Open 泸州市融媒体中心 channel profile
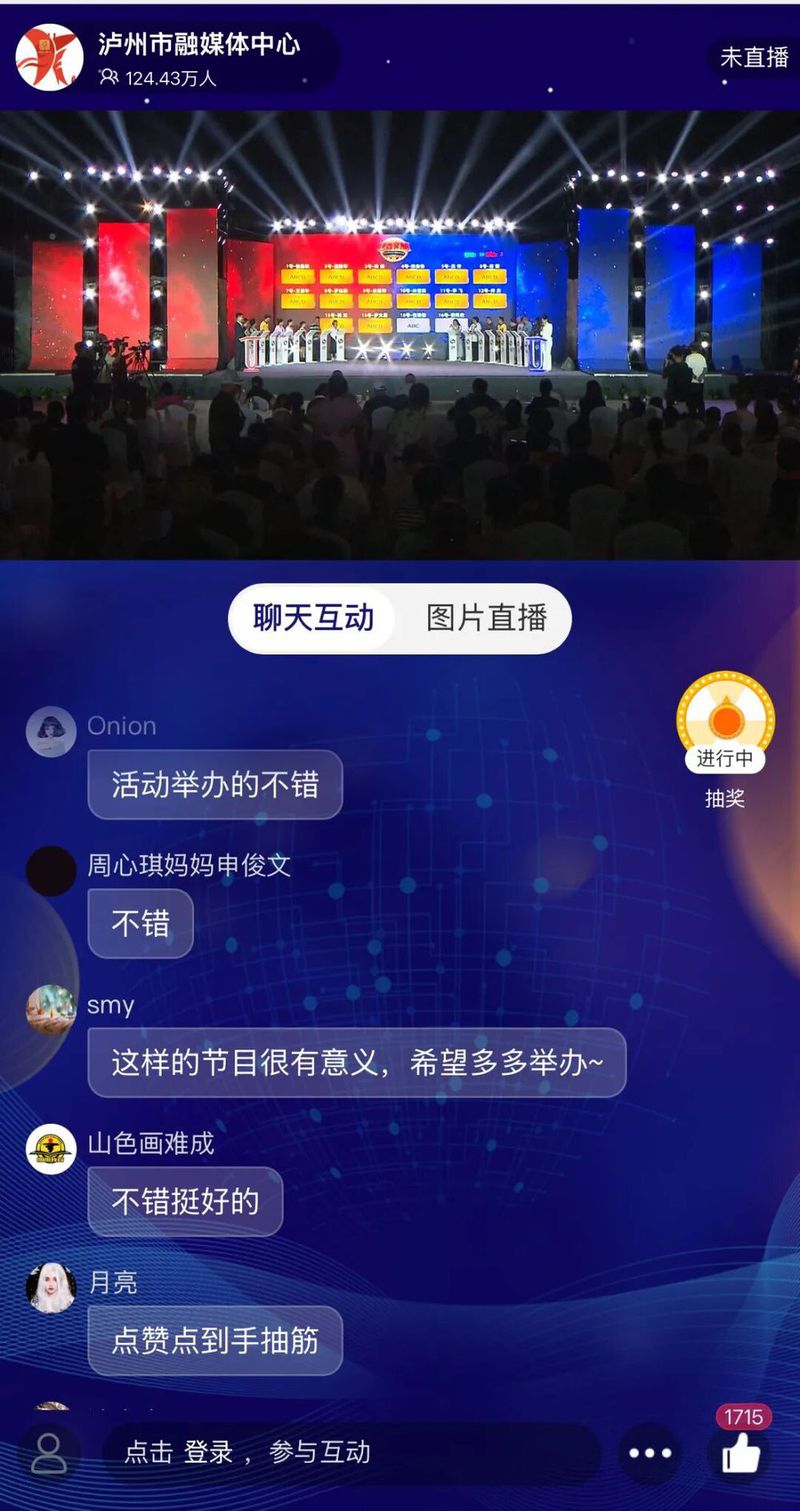800x1511 pixels. pos(50,57)
